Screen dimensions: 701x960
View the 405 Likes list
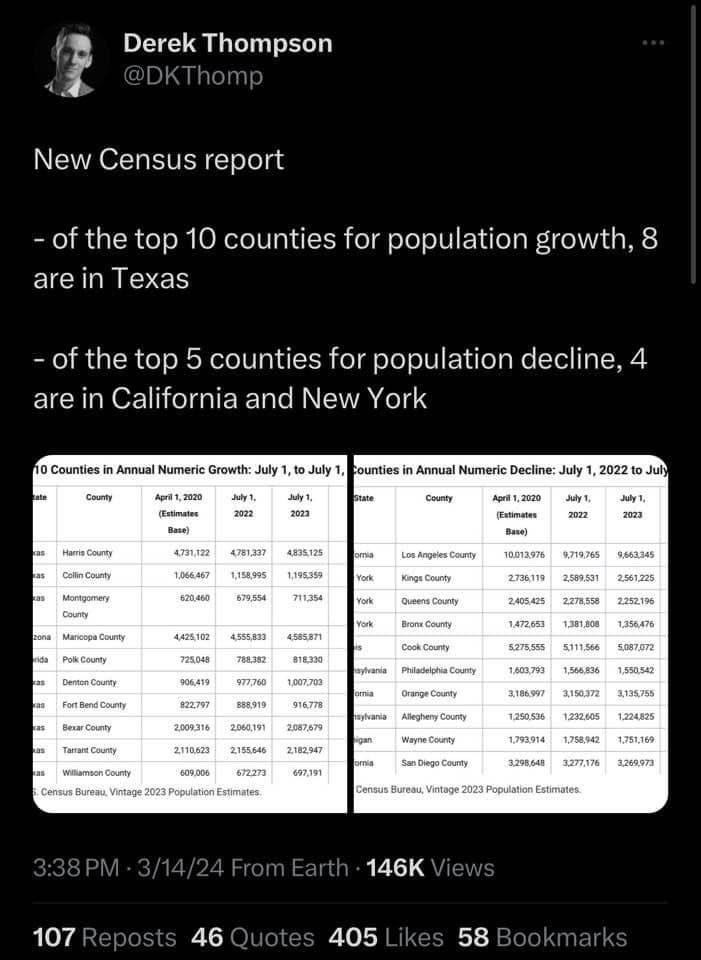pos(386,937)
